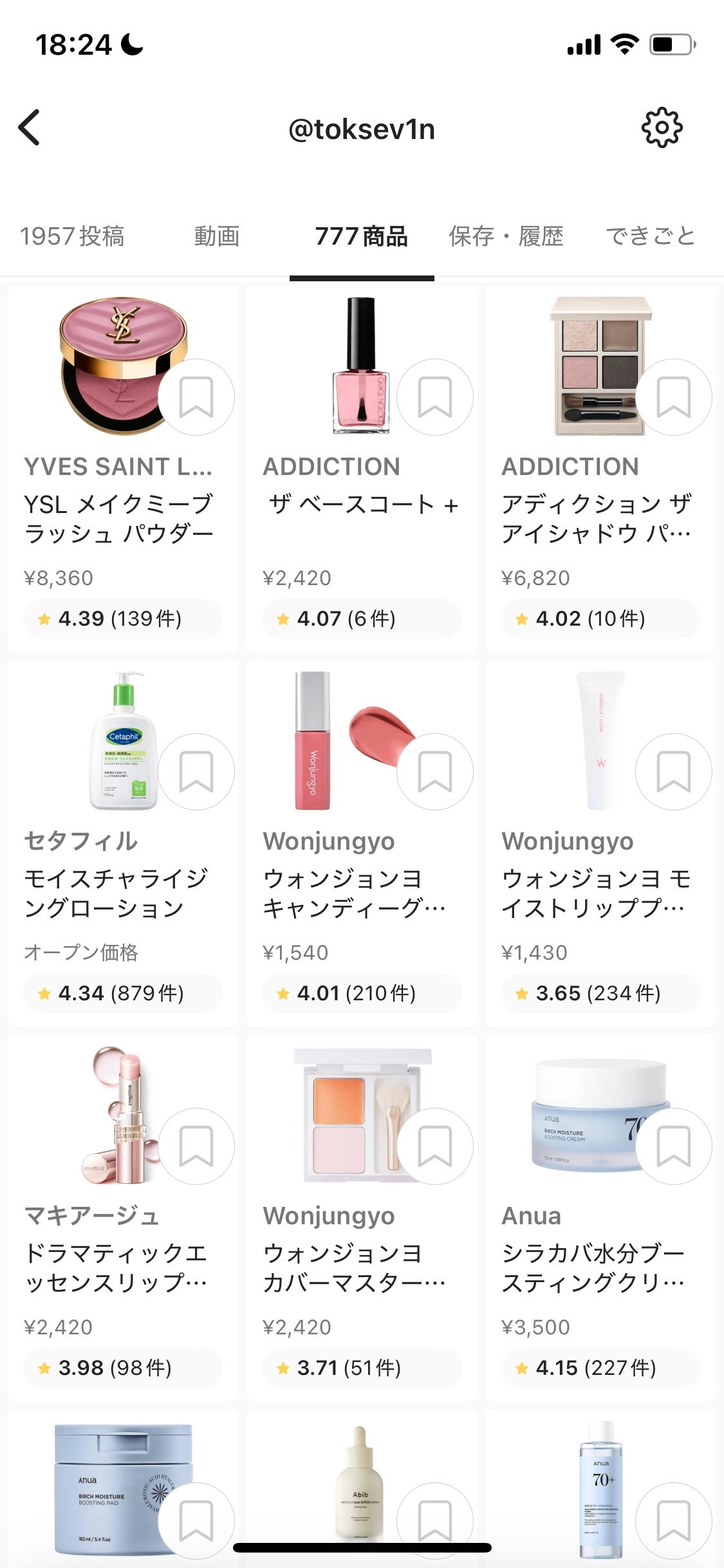Switch to the 1957投稿 tab
The image size is (724, 1568).
(x=72, y=236)
